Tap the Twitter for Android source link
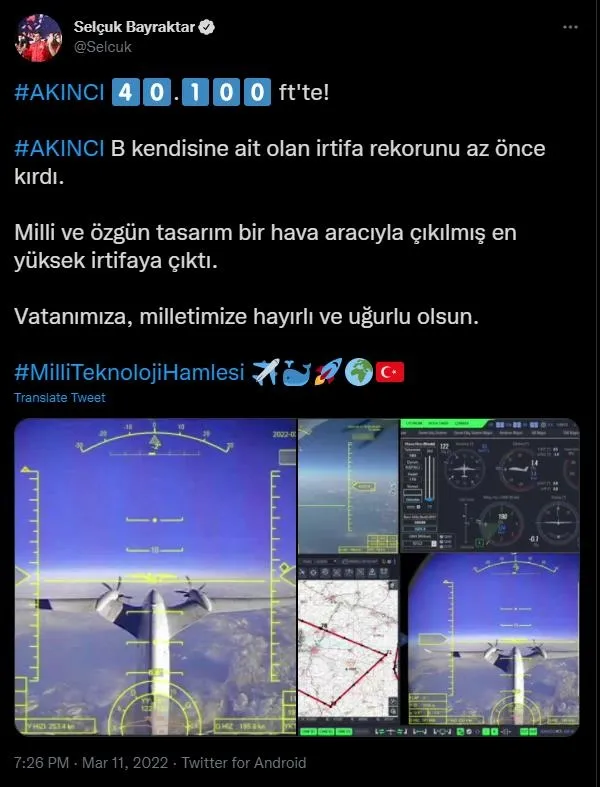Image resolution: width=600 pixels, height=787 pixels. [236, 763]
